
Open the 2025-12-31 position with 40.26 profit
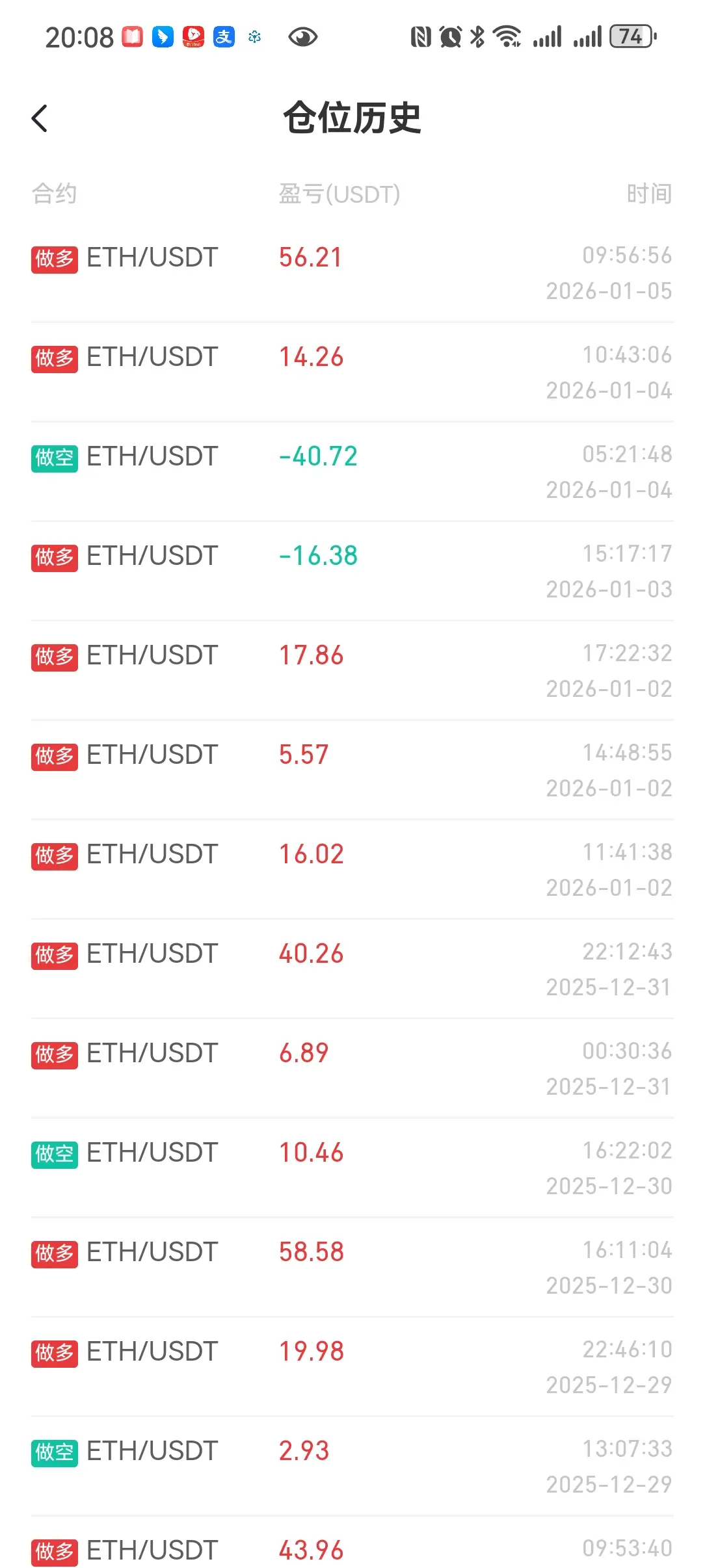(351, 969)
